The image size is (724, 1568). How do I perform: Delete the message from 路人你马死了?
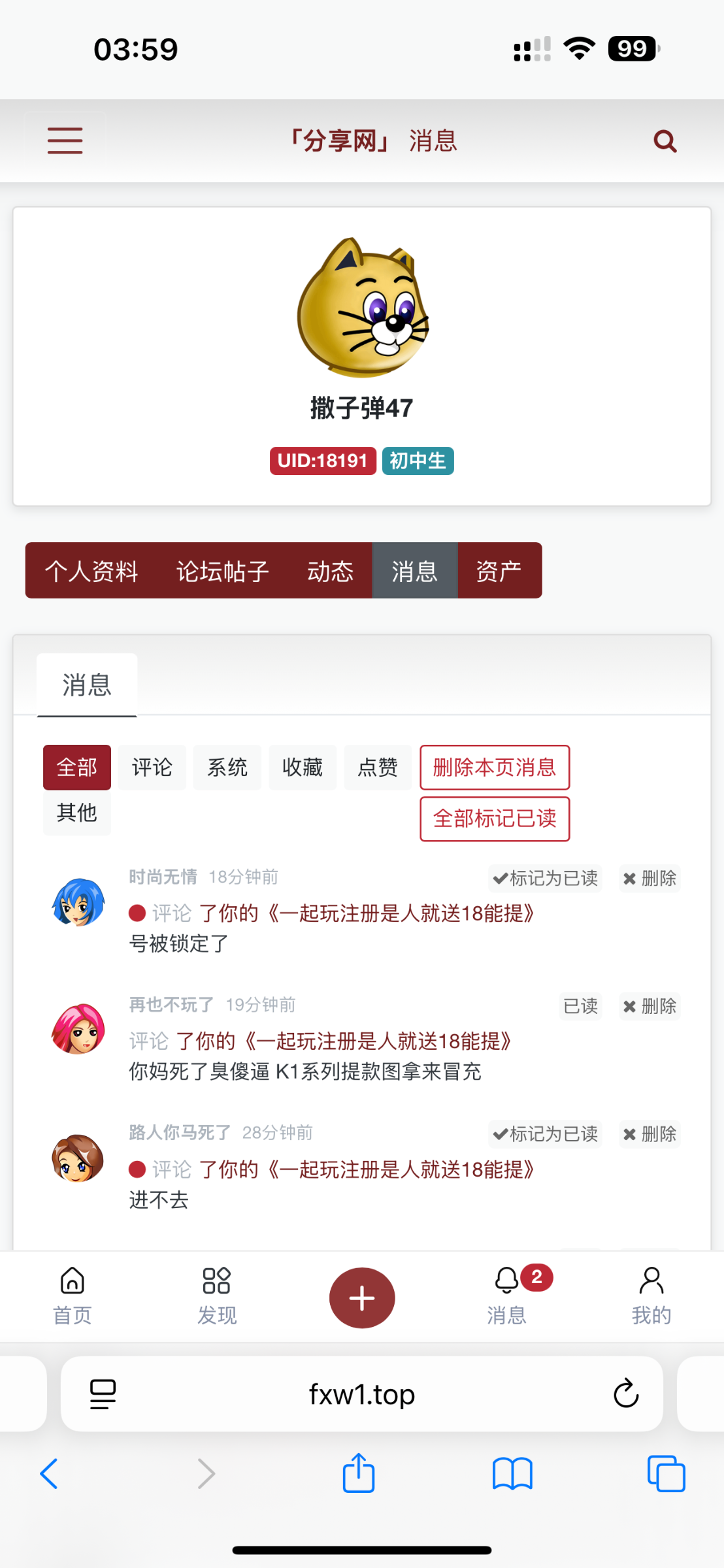(x=650, y=1134)
